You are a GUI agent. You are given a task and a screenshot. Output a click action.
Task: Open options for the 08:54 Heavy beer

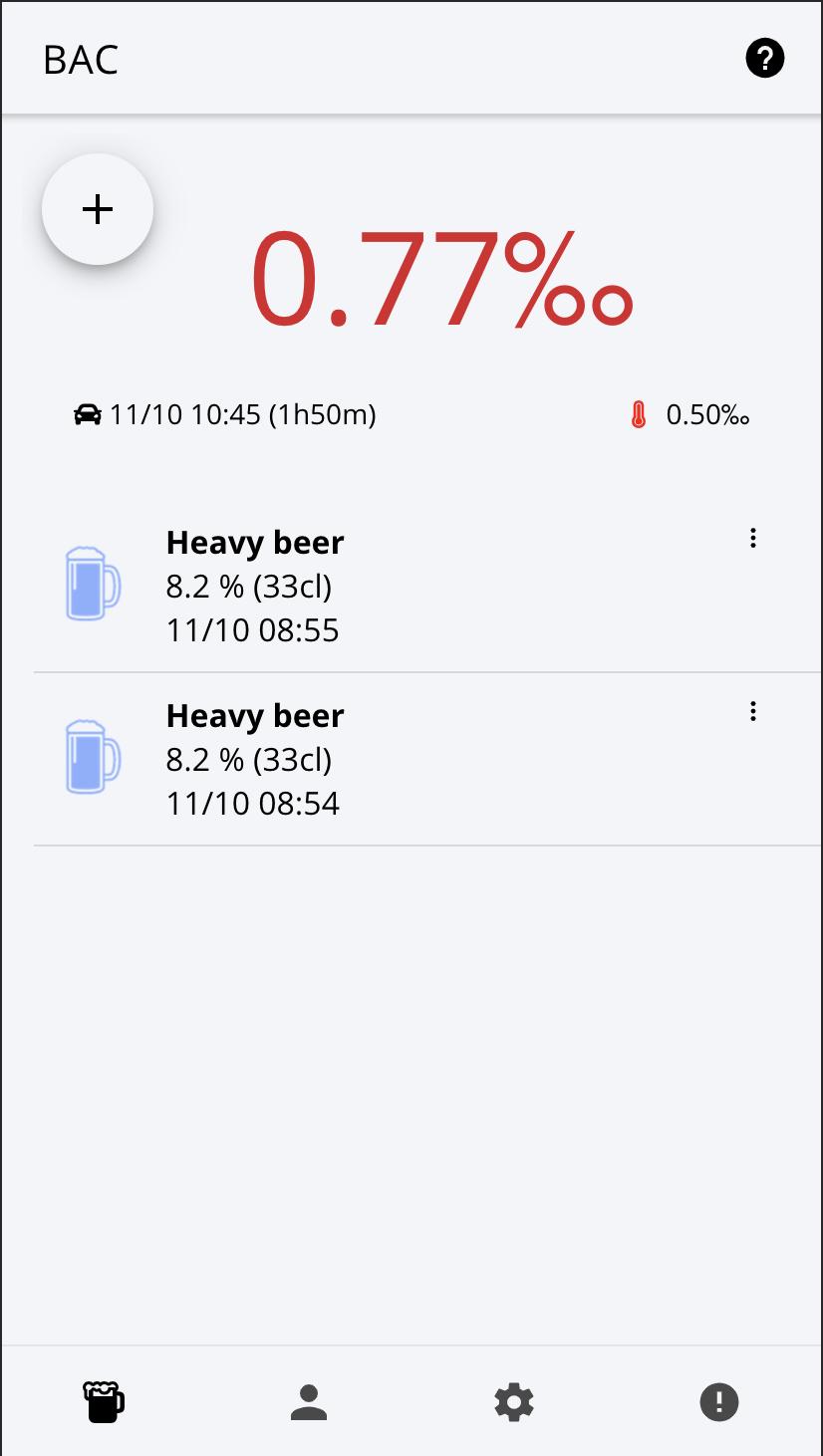coord(753,711)
